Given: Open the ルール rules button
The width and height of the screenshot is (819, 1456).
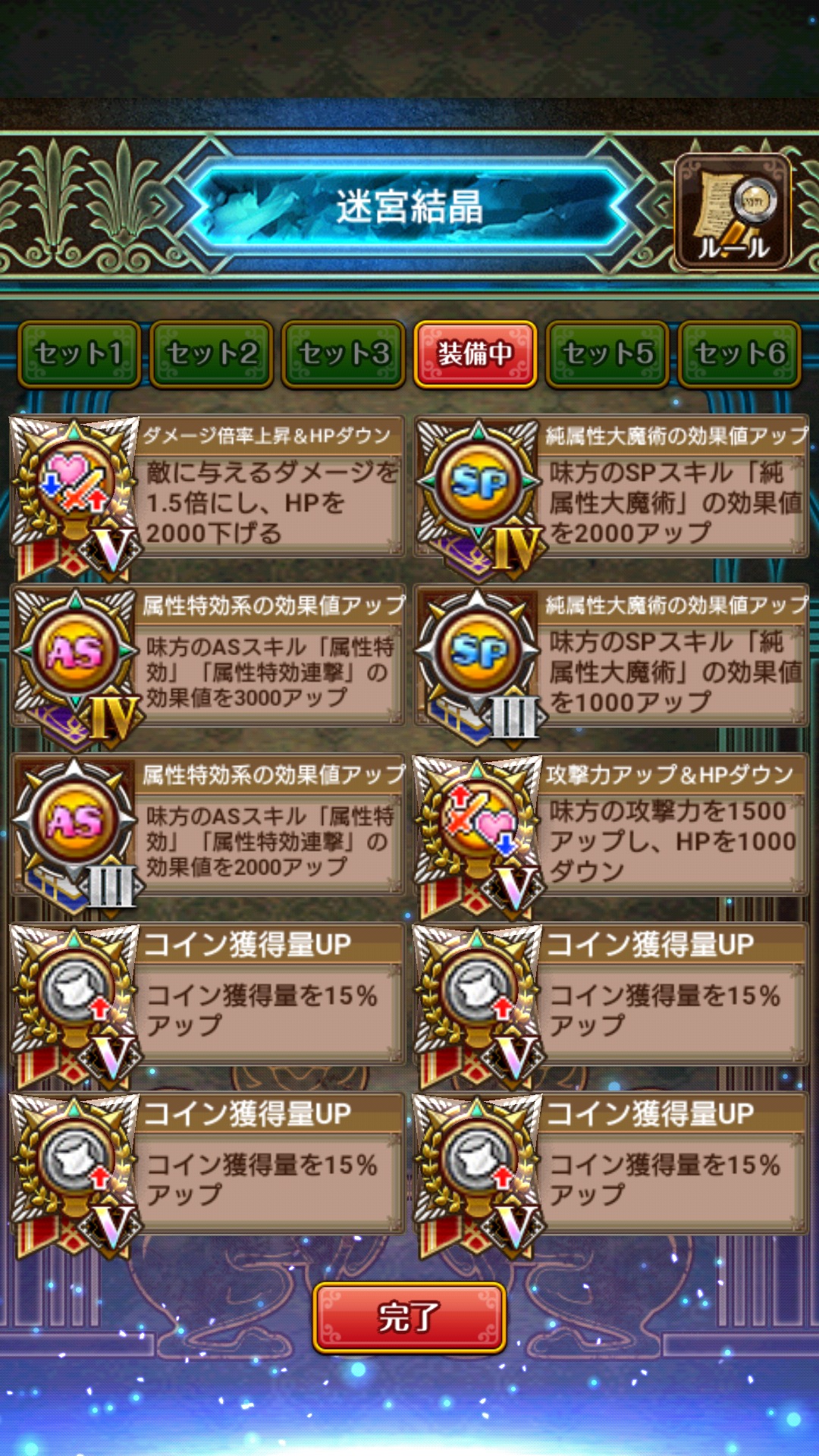Looking at the screenshot, I should tap(733, 212).
